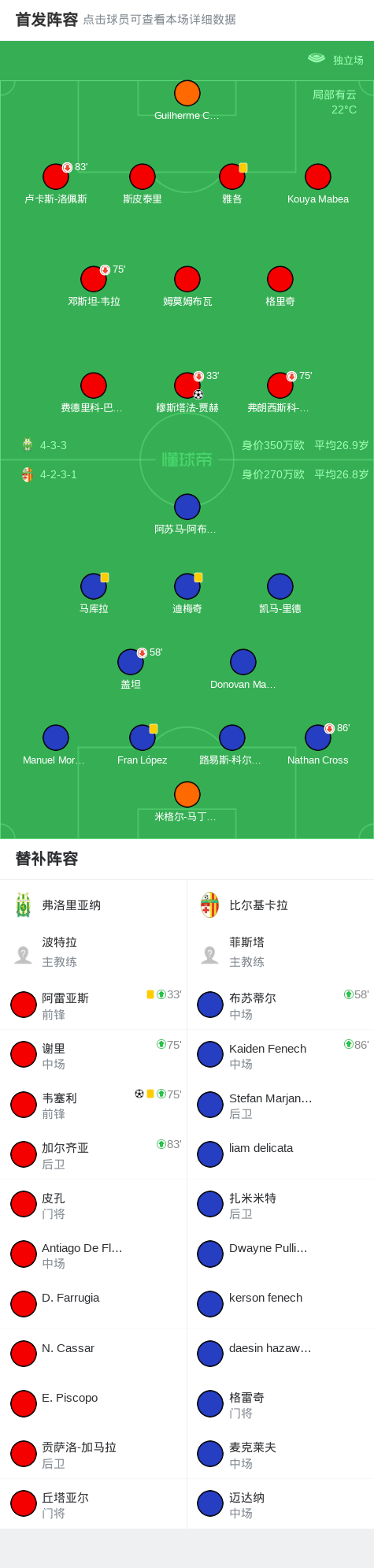
Task: Select Kouya Mabea on the lineup
Action: 317,184
